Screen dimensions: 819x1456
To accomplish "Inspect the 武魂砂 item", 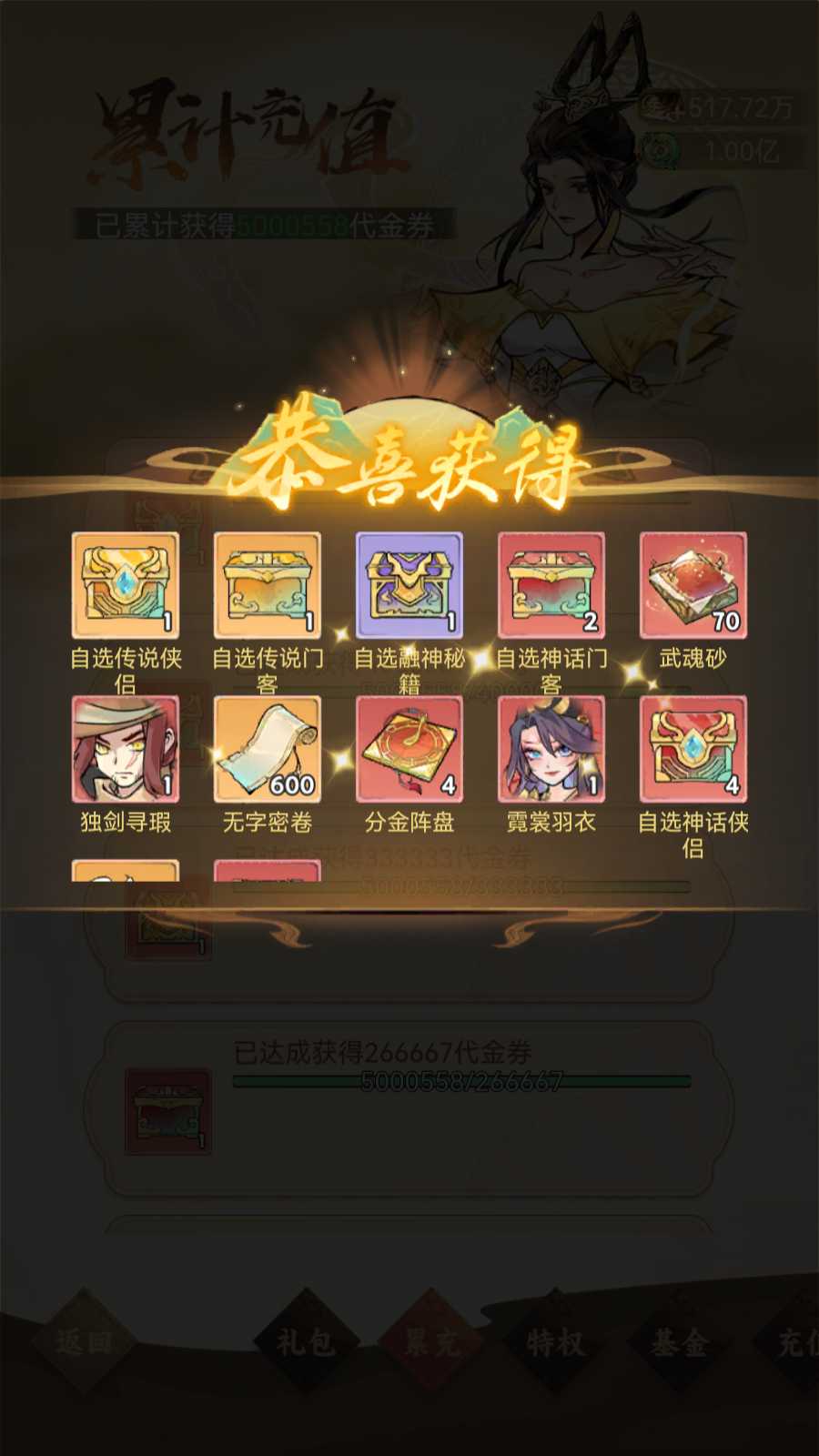I will 693,586.
